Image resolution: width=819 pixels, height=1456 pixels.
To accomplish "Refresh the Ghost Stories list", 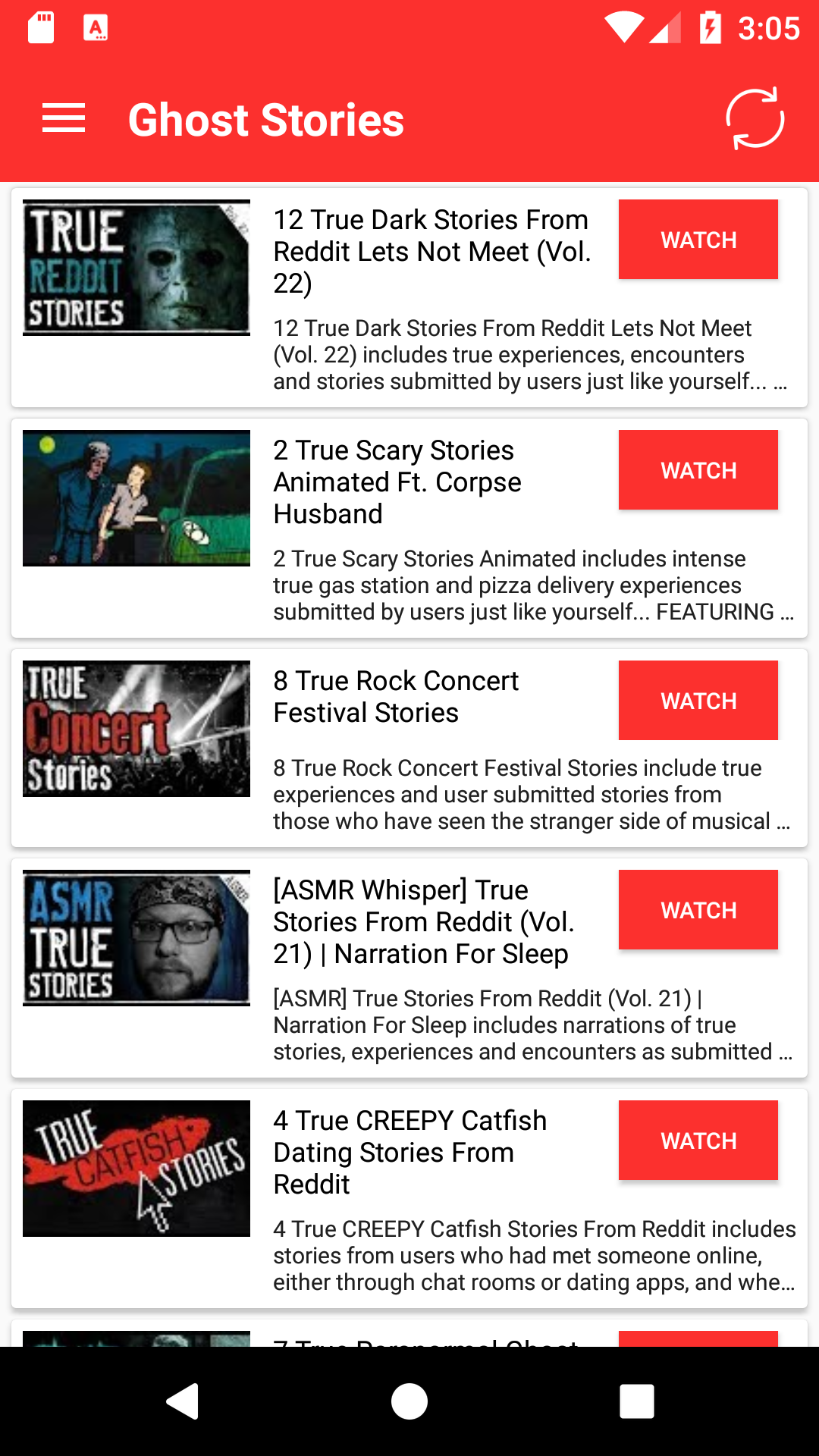I will click(x=755, y=119).
